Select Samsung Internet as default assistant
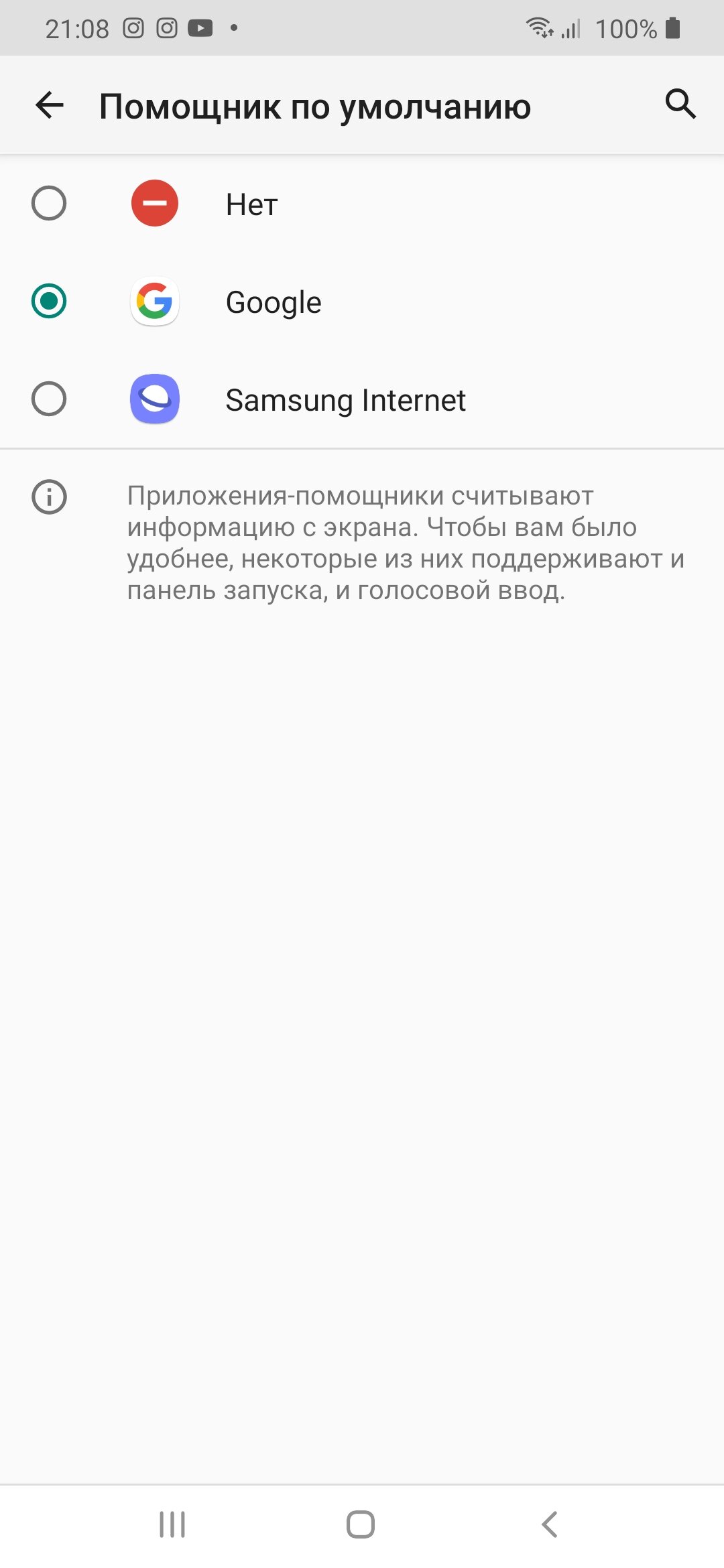This screenshot has width=724, height=1568. (362, 399)
